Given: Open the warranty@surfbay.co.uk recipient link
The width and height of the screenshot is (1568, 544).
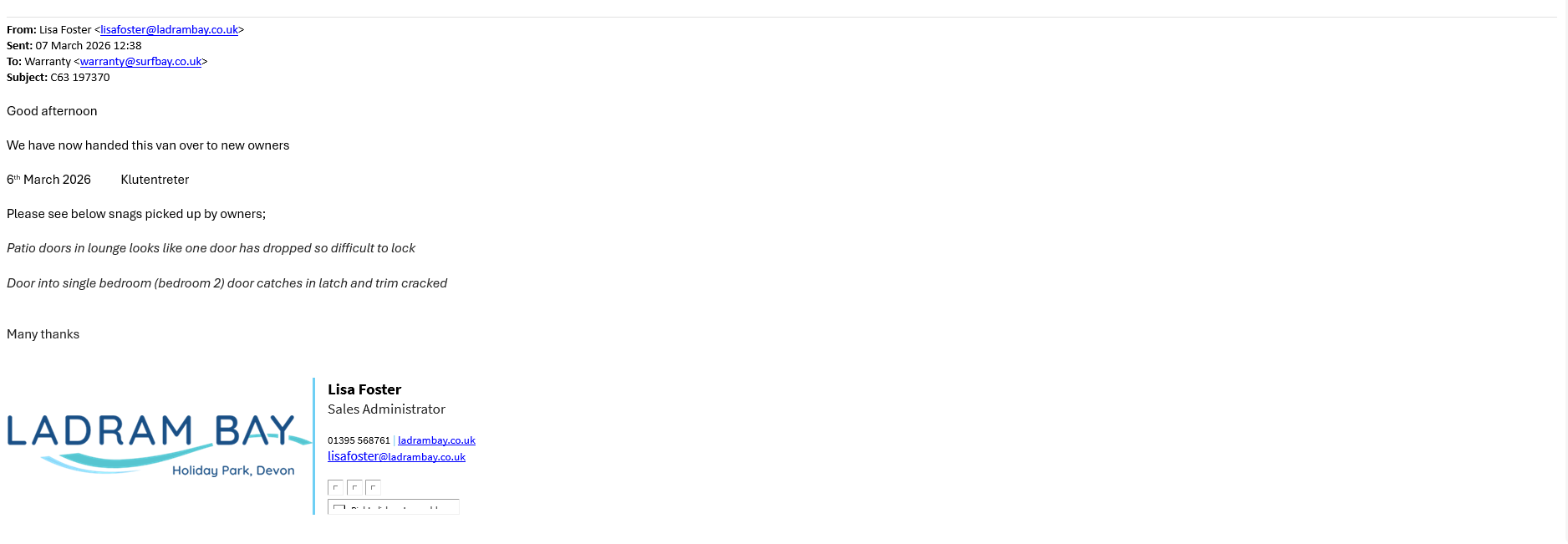Looking at the screenshot, I should click(x=140, y=61).
